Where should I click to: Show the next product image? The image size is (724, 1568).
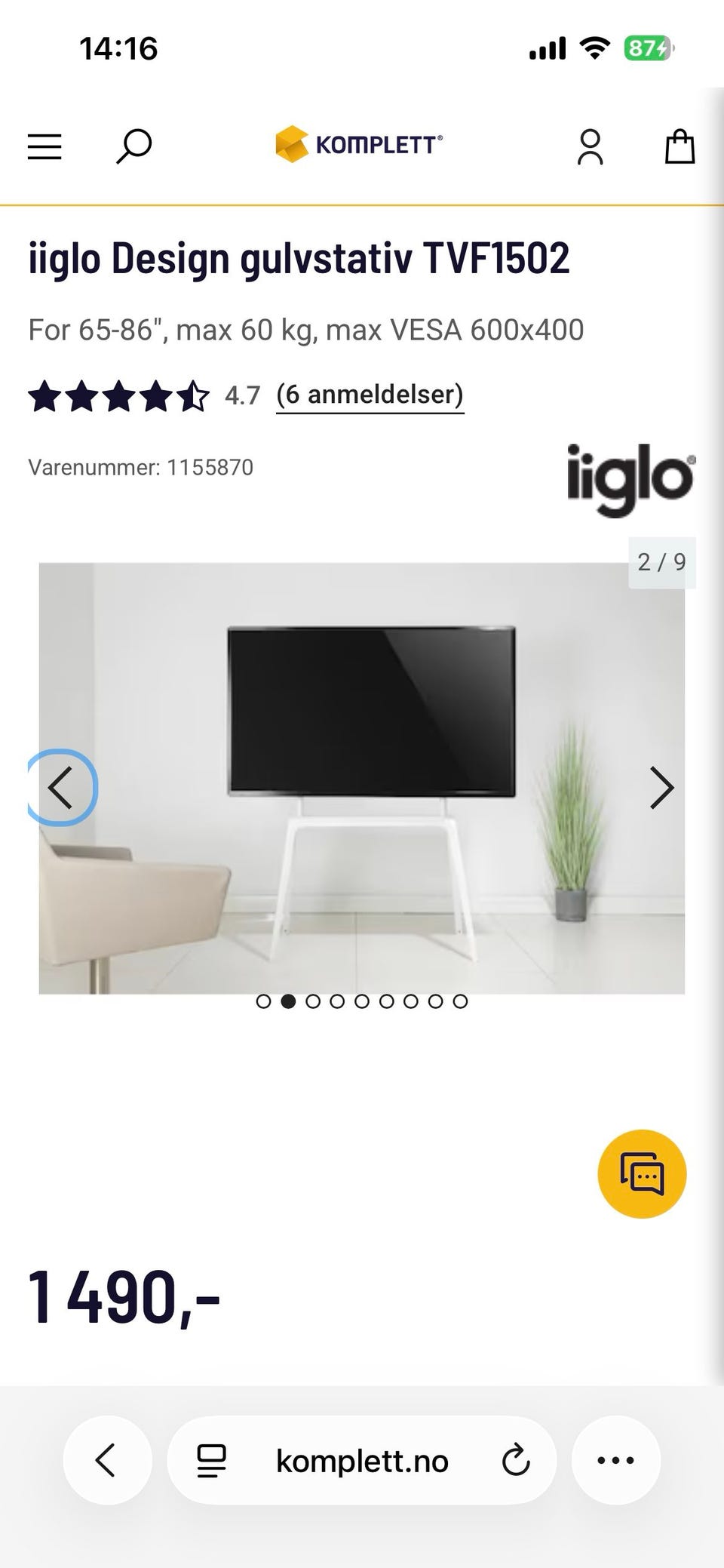pyautogui.click(x=661, y=788)
